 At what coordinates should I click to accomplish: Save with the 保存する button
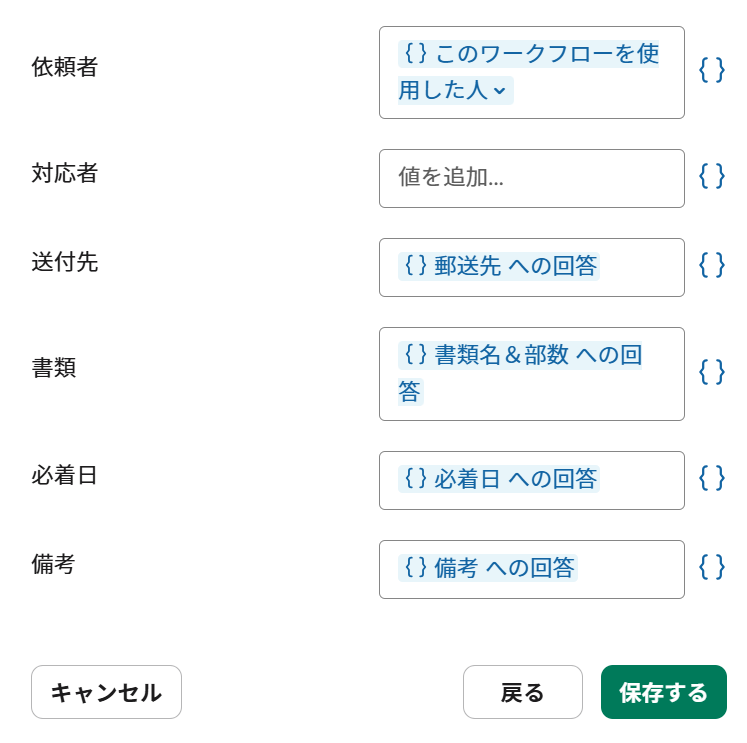coord(663,692)
